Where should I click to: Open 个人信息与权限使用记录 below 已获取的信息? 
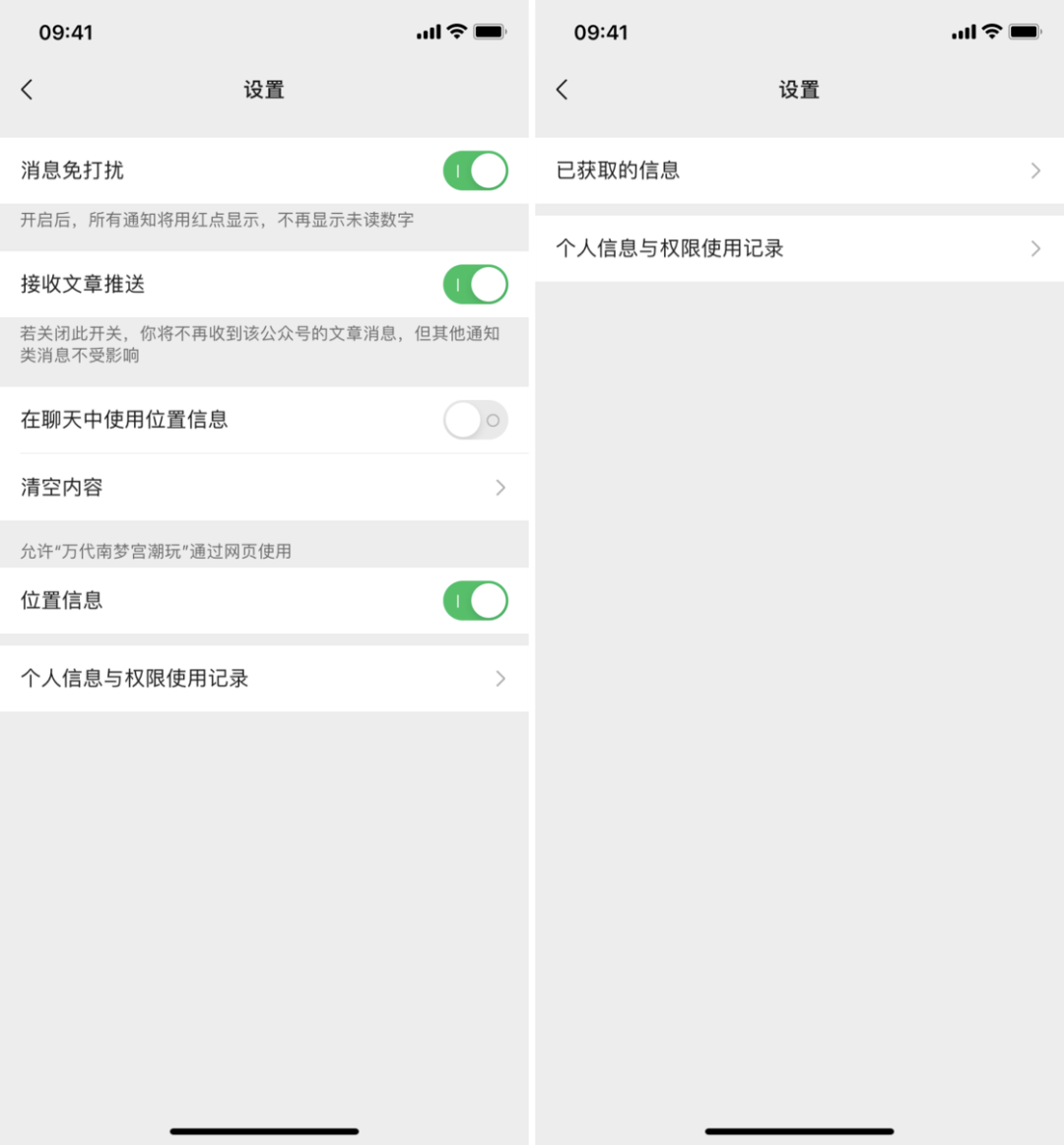coord(800,248)
